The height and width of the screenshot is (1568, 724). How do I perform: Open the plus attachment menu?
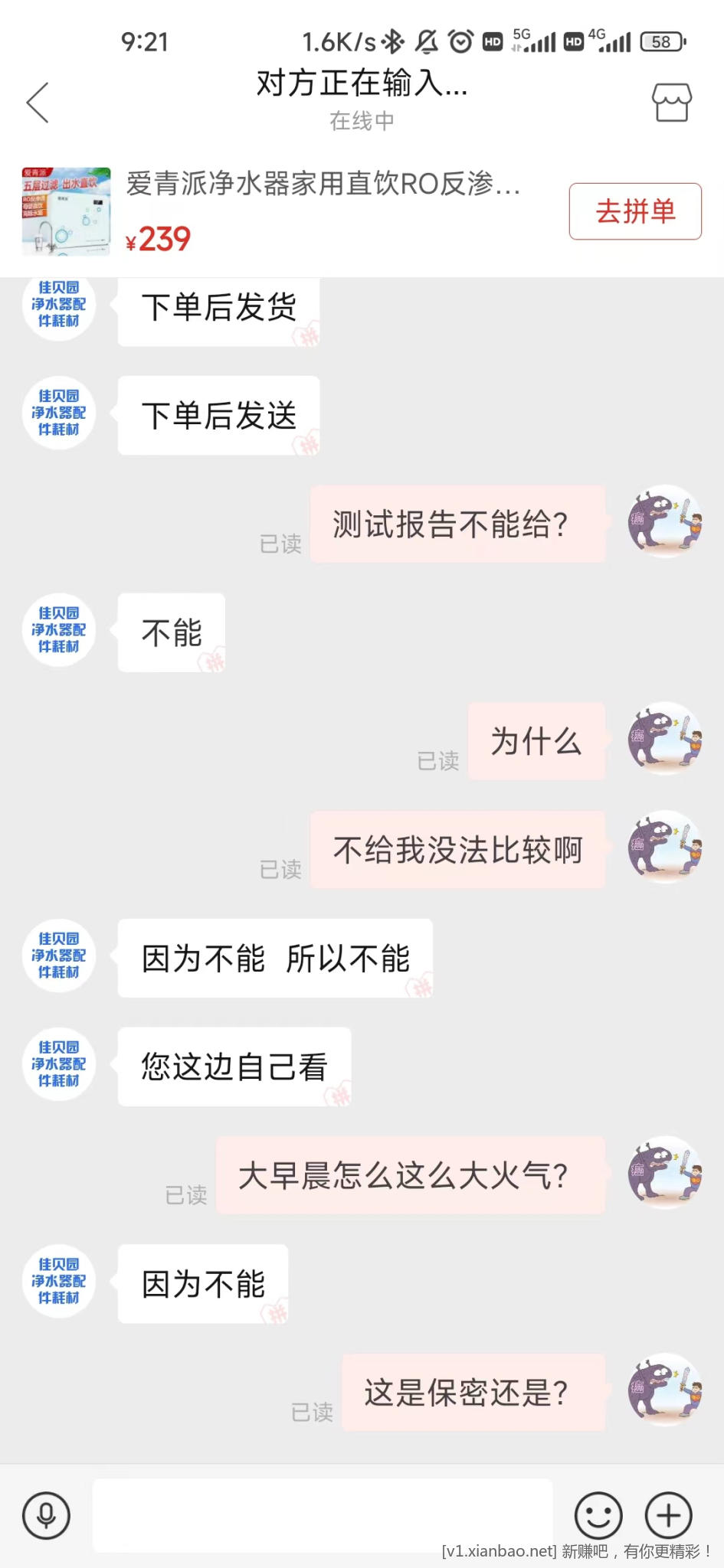(x=669, y=1515)
